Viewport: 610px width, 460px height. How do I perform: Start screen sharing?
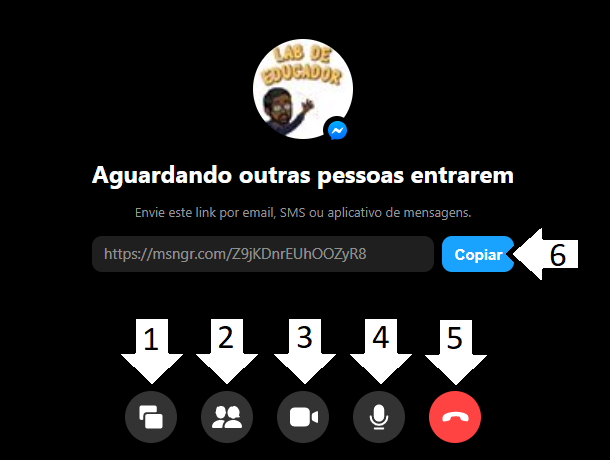pos(151,417)
